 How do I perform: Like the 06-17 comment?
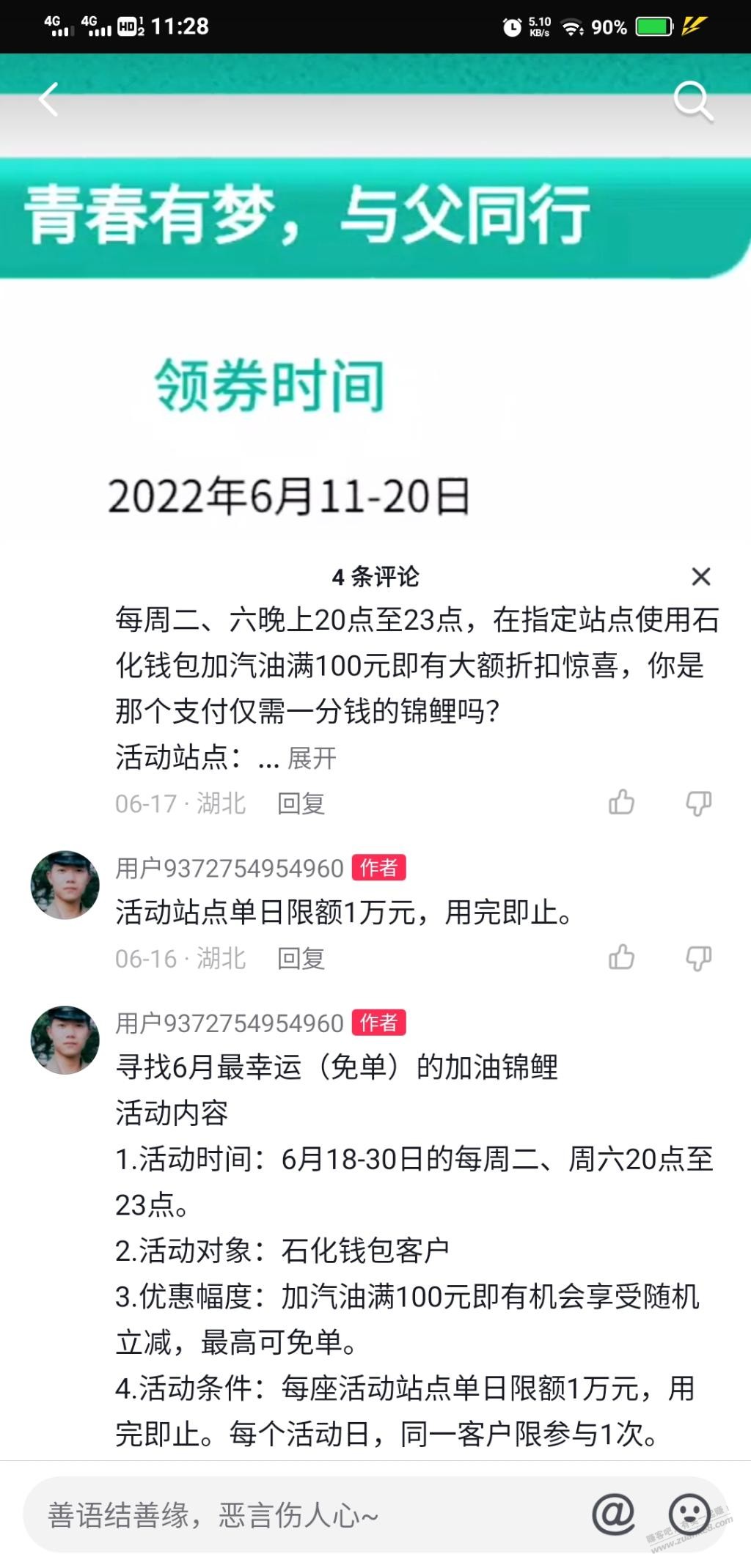622,803
